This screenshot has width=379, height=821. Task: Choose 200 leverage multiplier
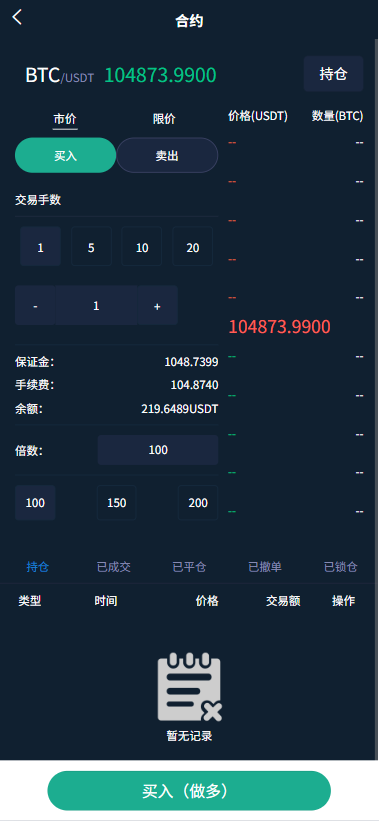point(198,503)
